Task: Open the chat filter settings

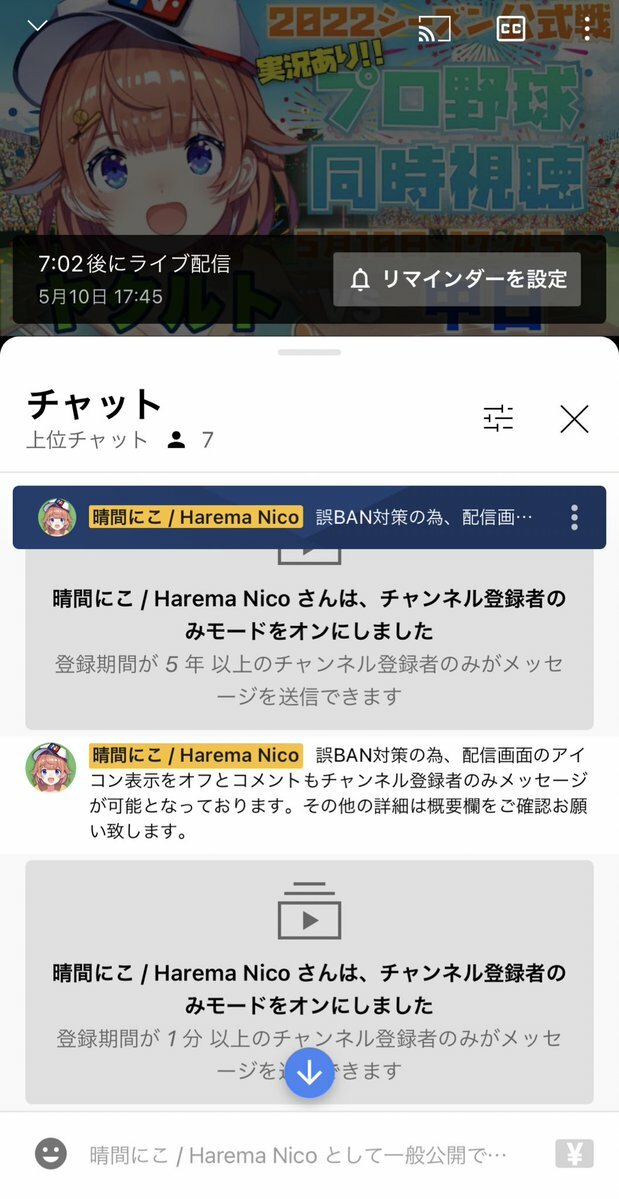Action: 498,418
